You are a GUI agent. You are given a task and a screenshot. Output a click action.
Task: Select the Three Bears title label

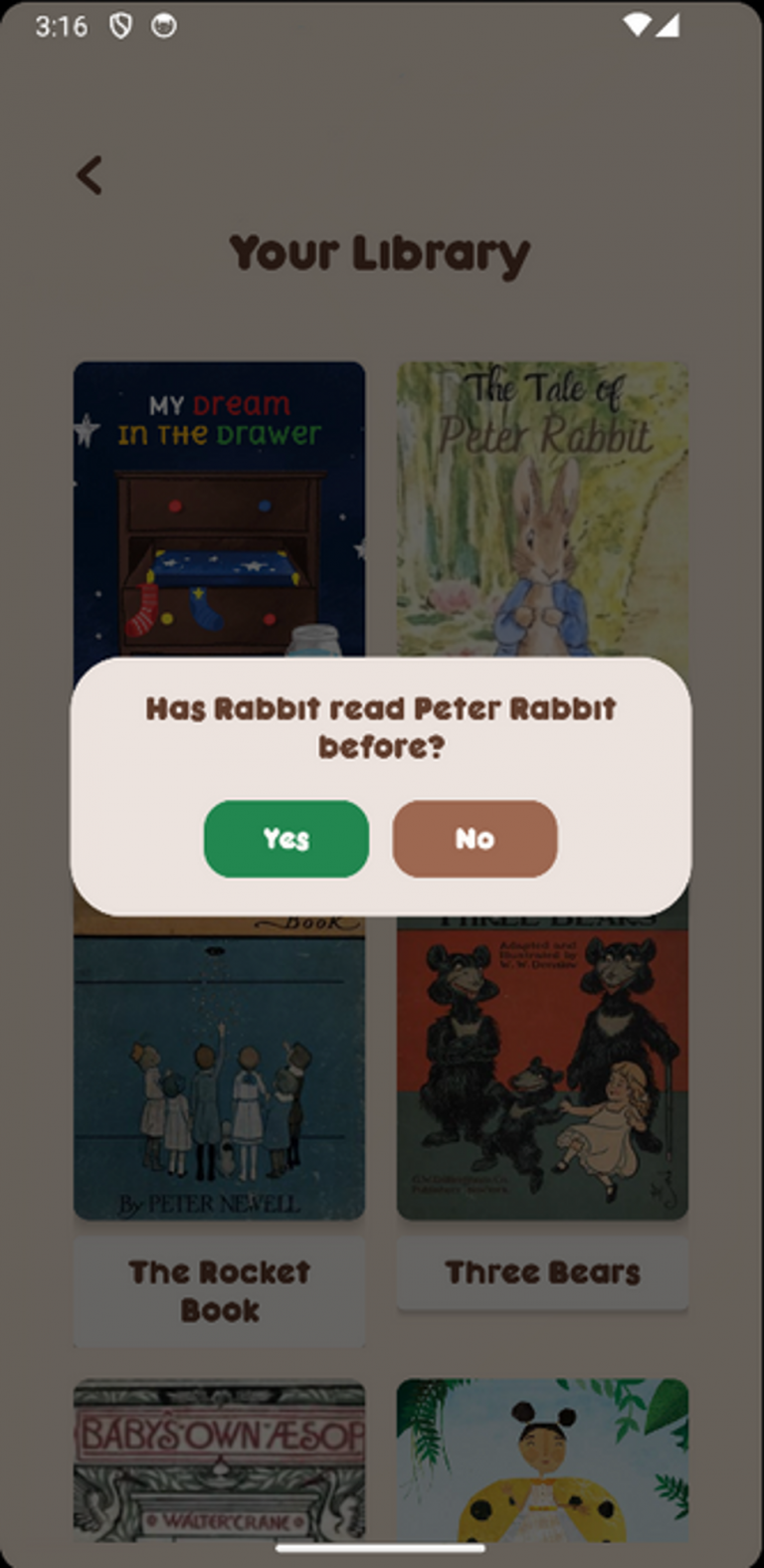coord(542,1272)
